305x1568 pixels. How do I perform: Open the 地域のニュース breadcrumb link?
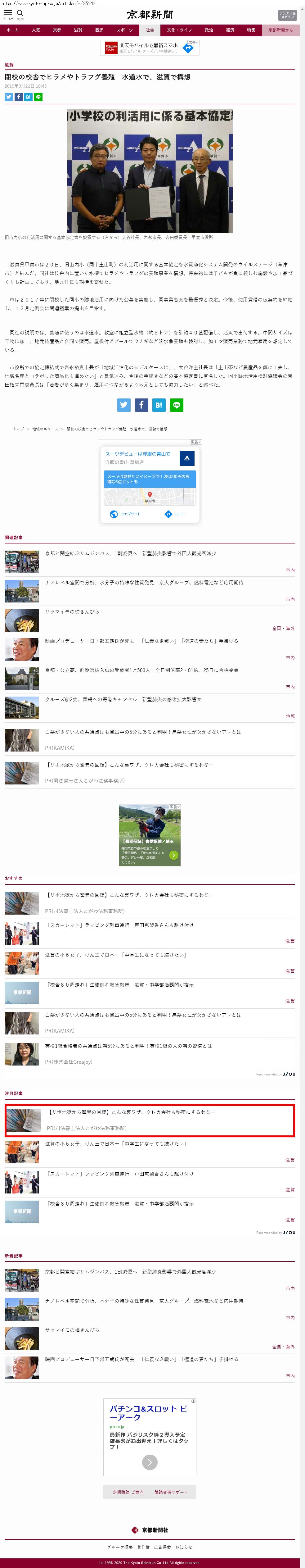coord(45,429)
